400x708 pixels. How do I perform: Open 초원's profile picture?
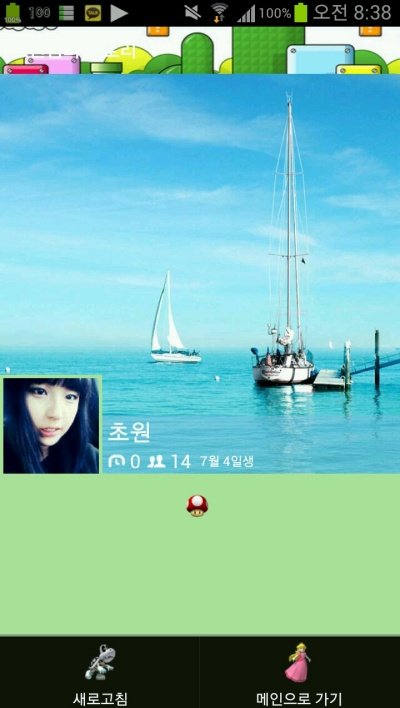(x=51, y=425)
